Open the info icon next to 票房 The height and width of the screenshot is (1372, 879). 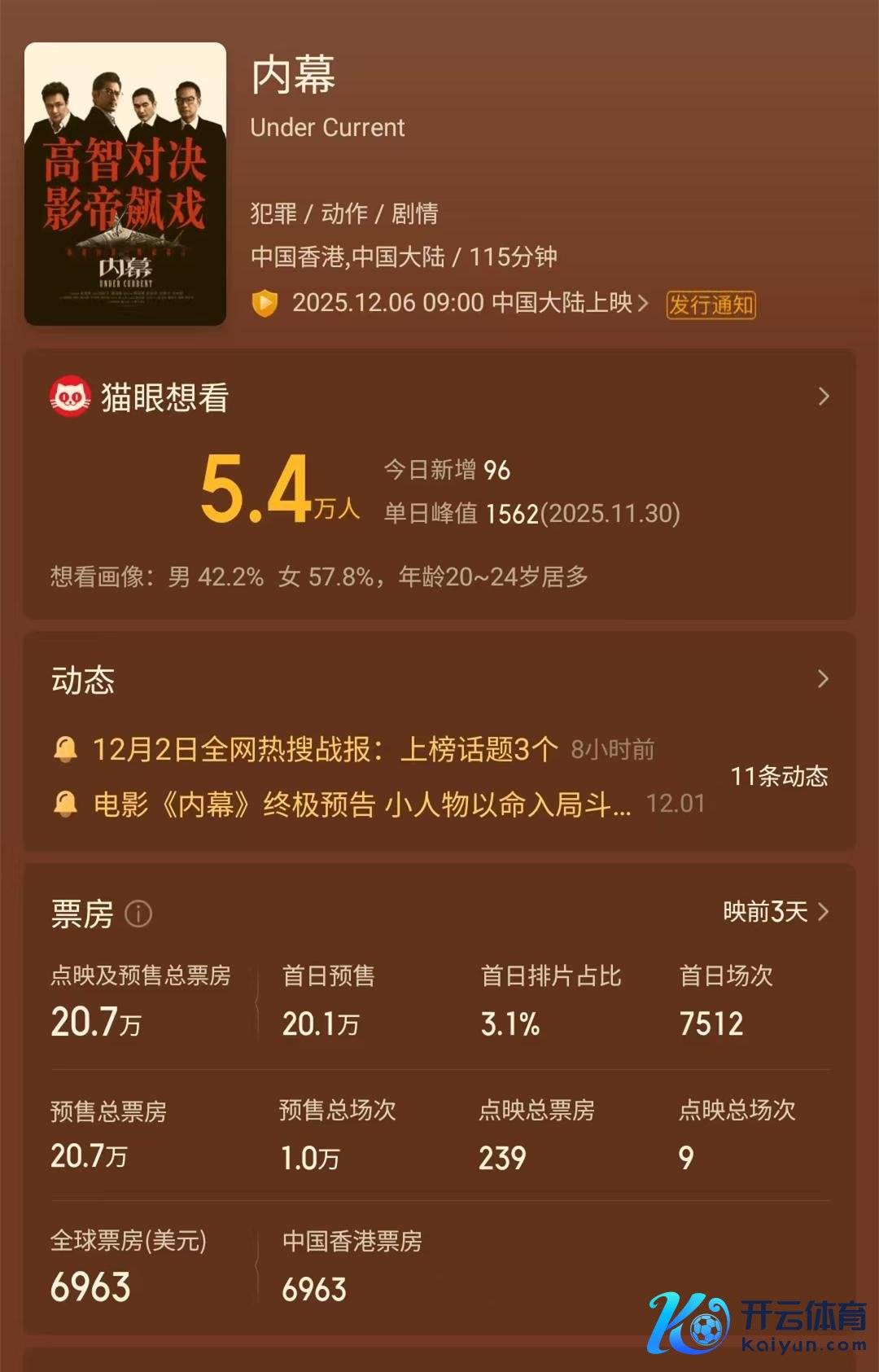point(138,914)
